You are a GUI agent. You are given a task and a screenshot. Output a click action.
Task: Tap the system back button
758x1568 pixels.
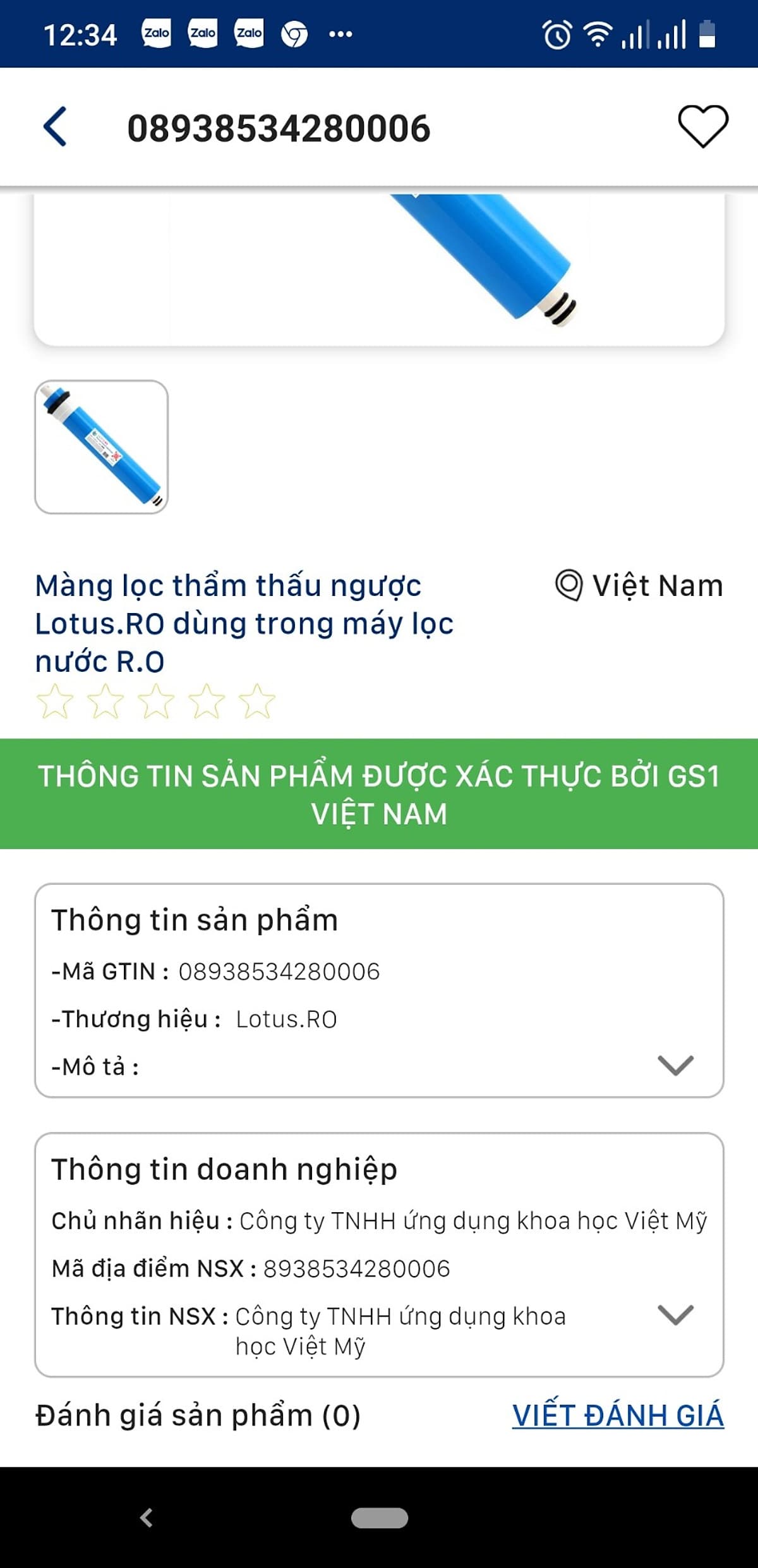(x=147, y=1517)
